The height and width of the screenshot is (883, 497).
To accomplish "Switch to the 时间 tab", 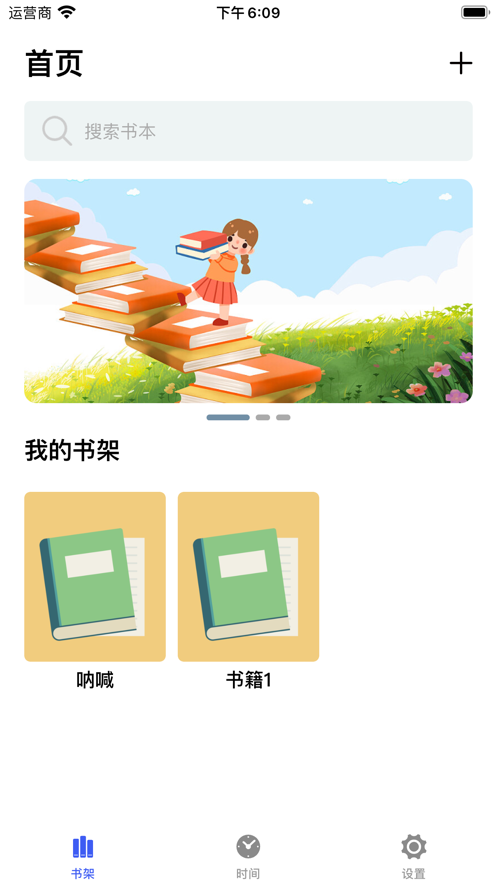I will coord(248,857).
